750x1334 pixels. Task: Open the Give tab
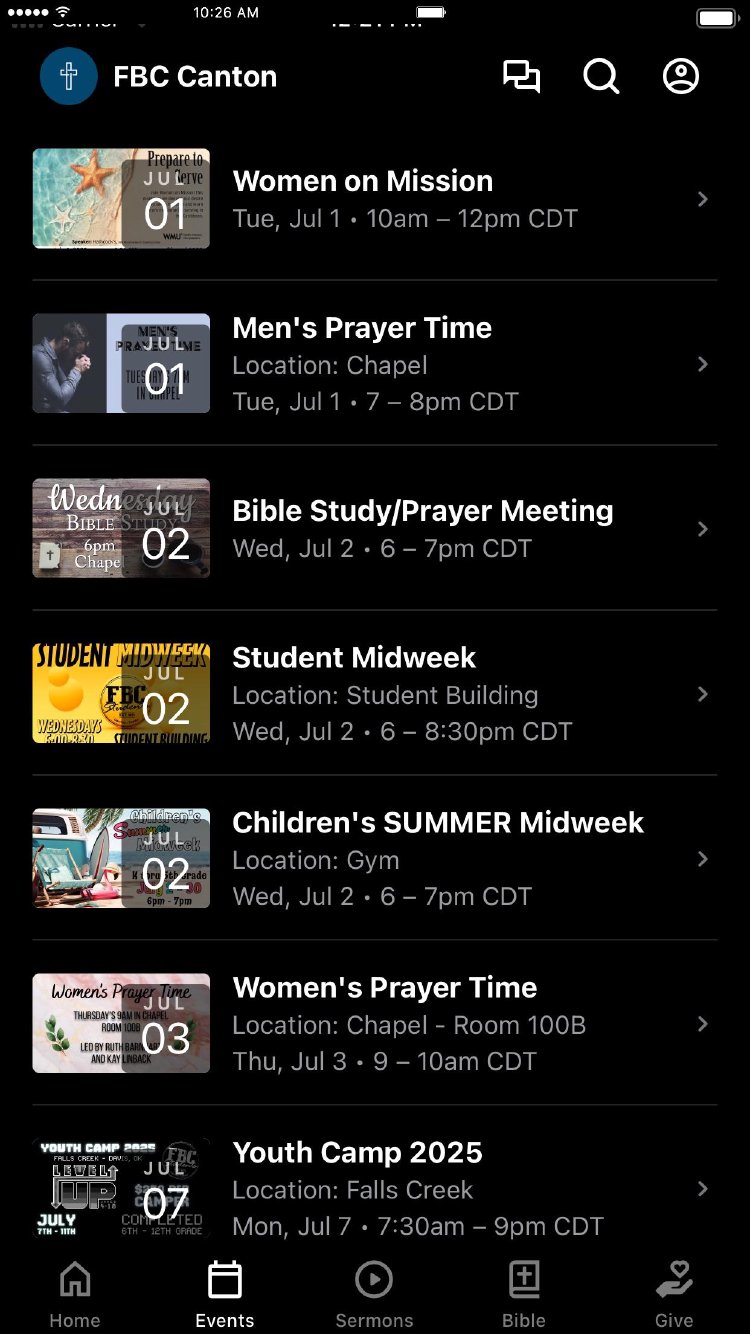click(674, 1294)
